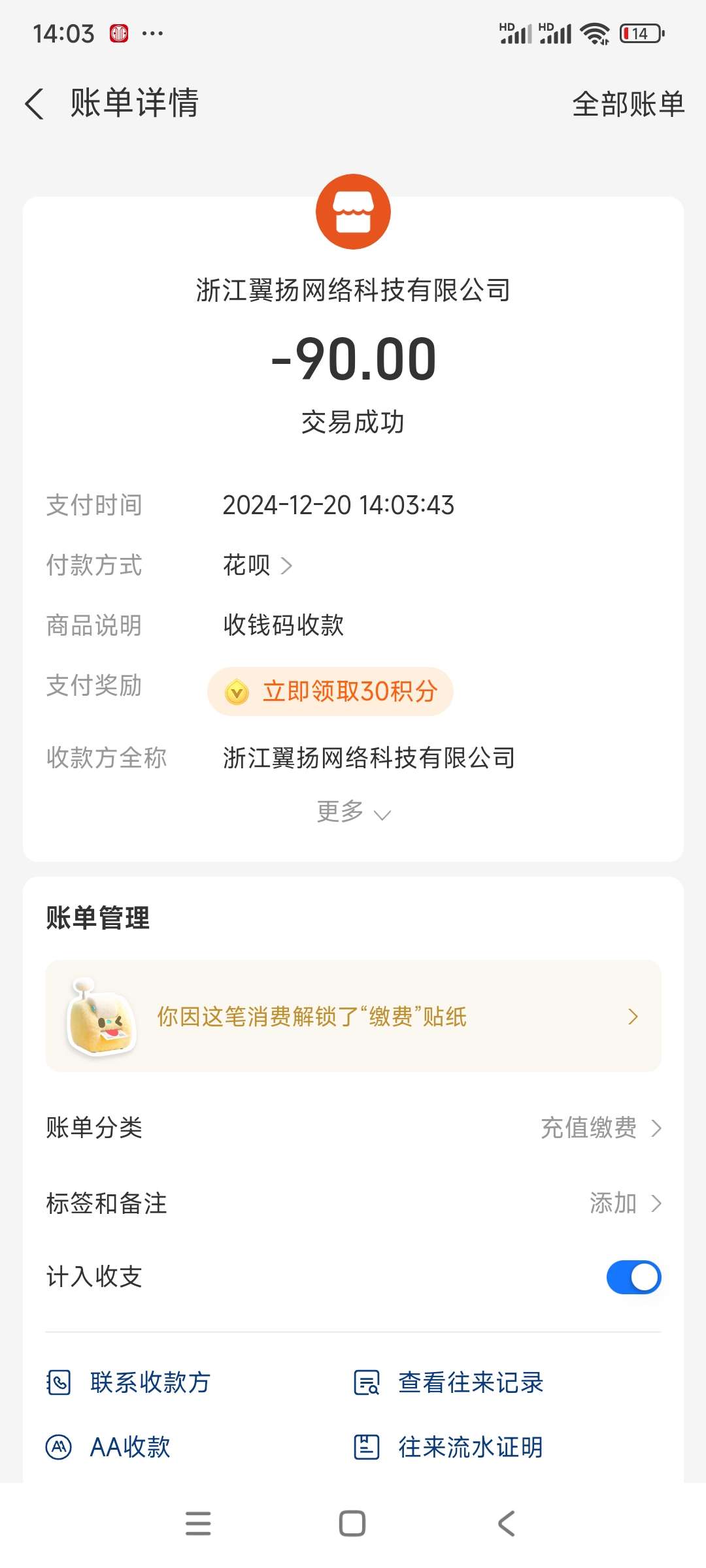Expand 更多 transaction details
Image resolution: width=706 pixels, height=1568 pixels.
(353, 812)
